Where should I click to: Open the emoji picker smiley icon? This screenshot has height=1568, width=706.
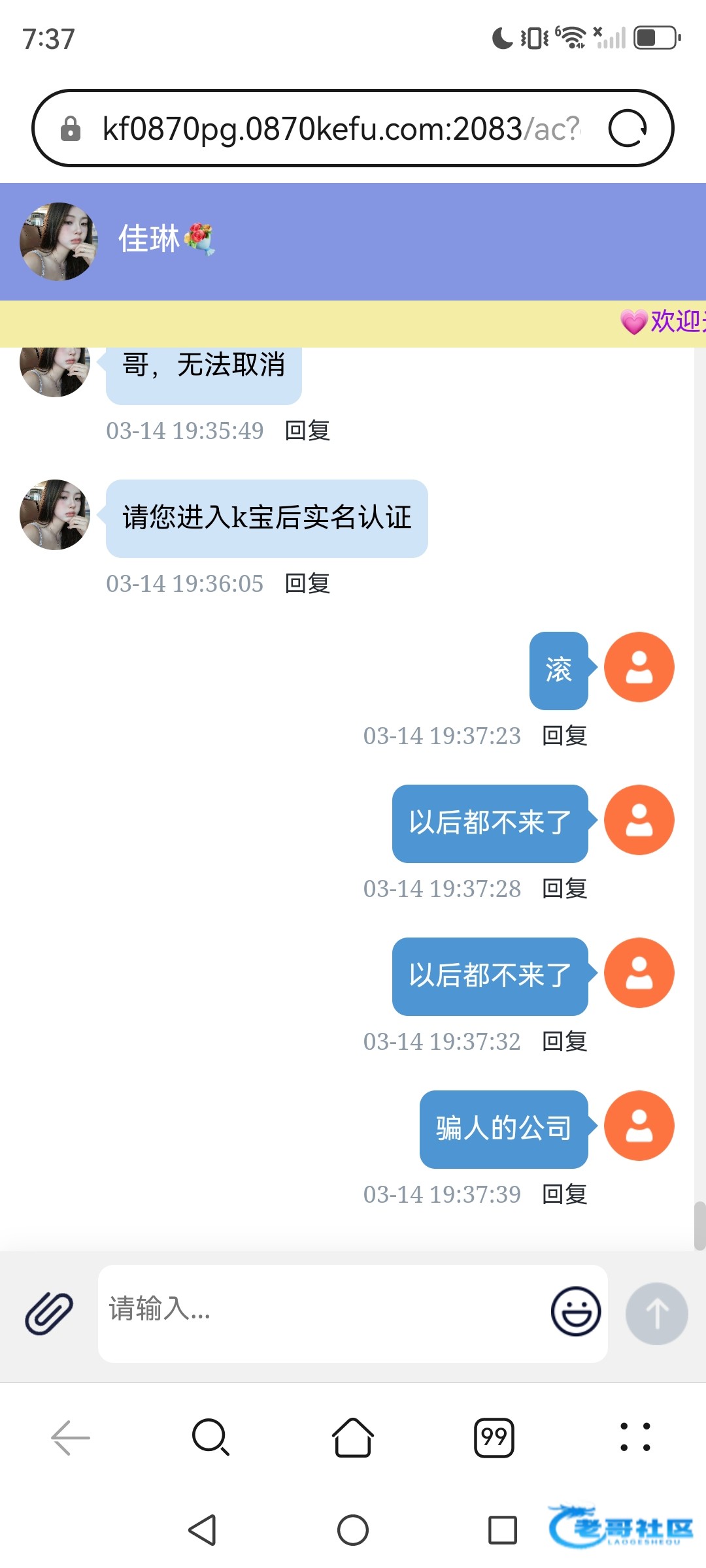coord(576,1311)
